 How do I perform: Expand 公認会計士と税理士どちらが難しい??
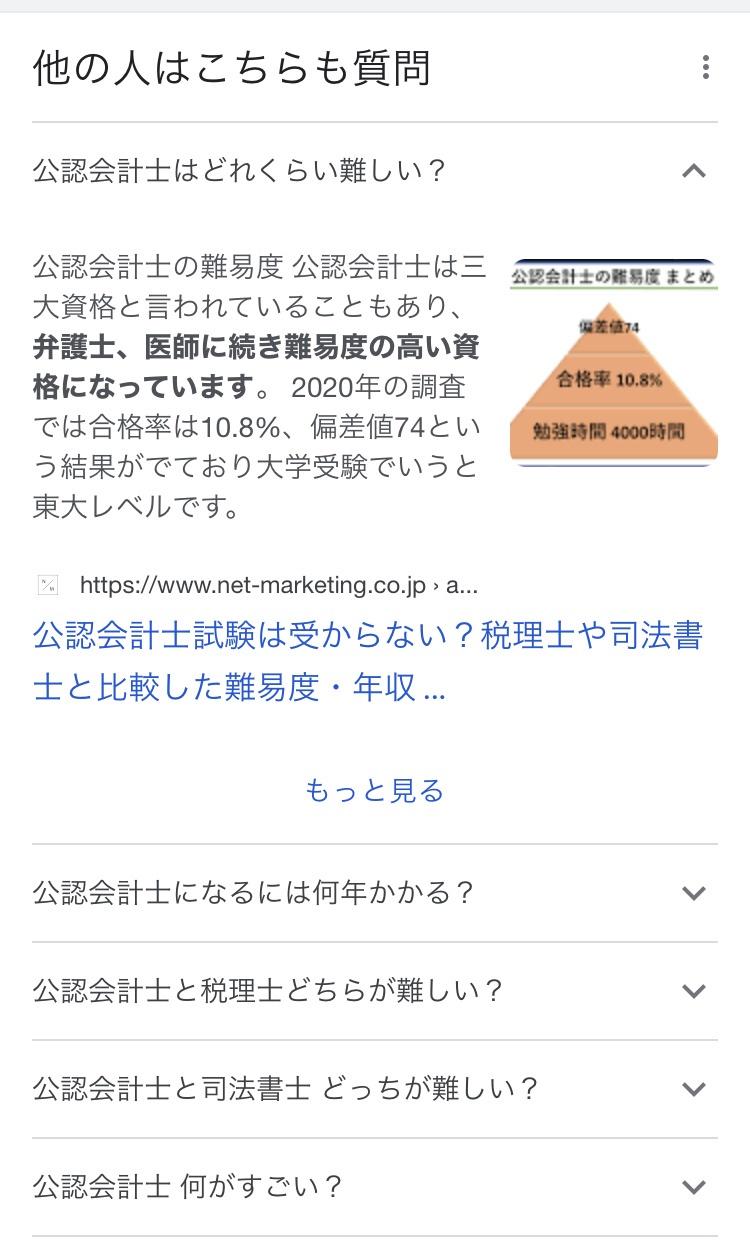point(375,991)
